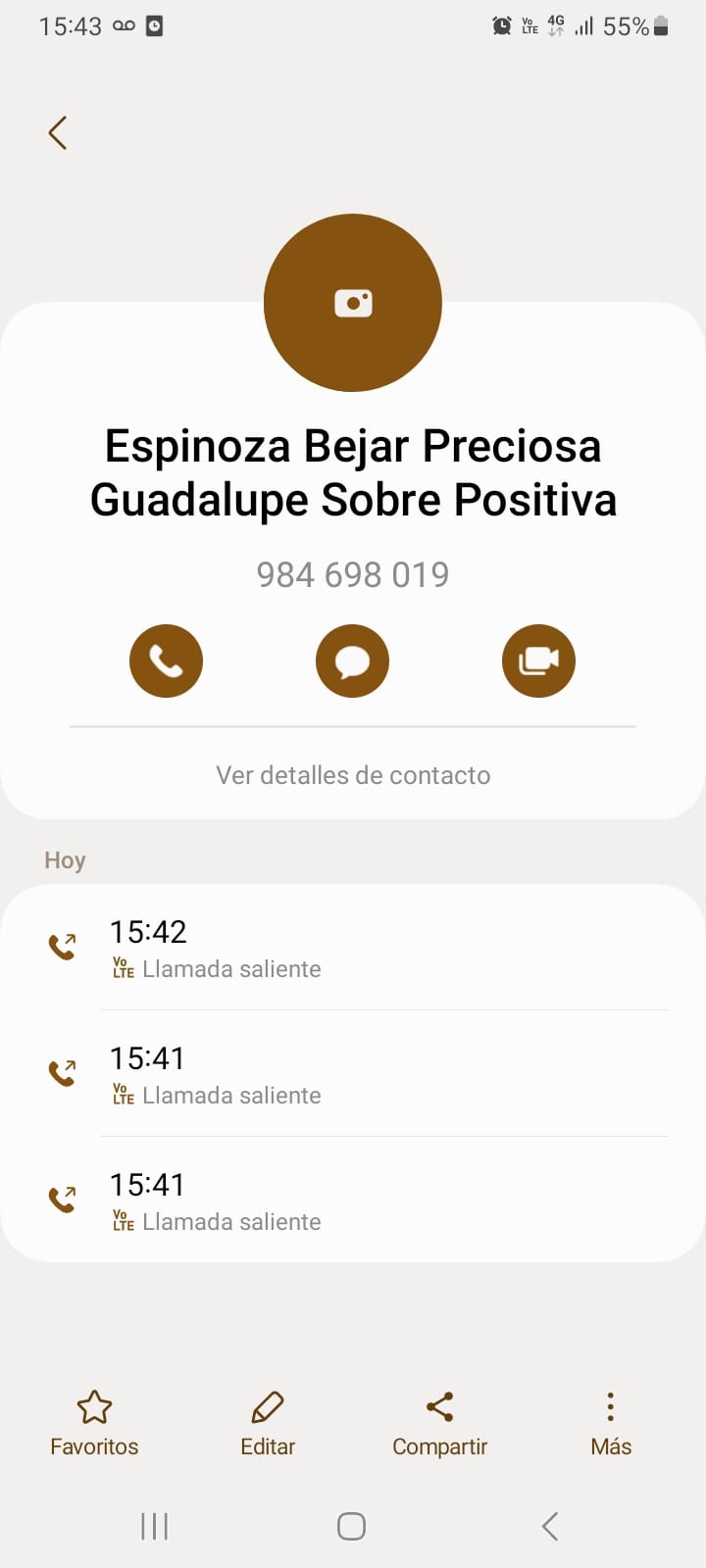Screen dimensions: 706x1568
Task: Send a text message to this contact
Action: pos(352,661)
